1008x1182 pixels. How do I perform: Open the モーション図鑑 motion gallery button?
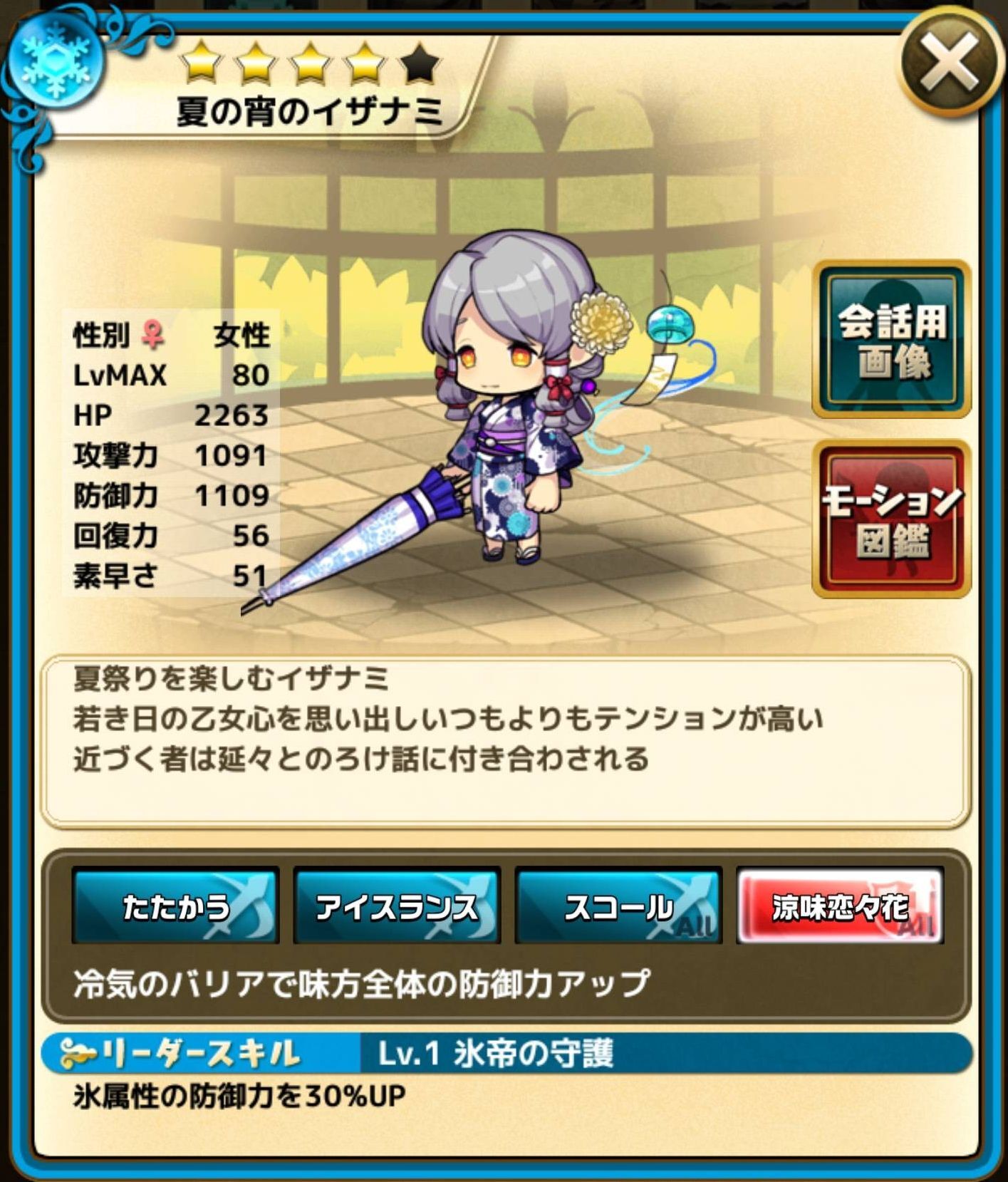892,519
